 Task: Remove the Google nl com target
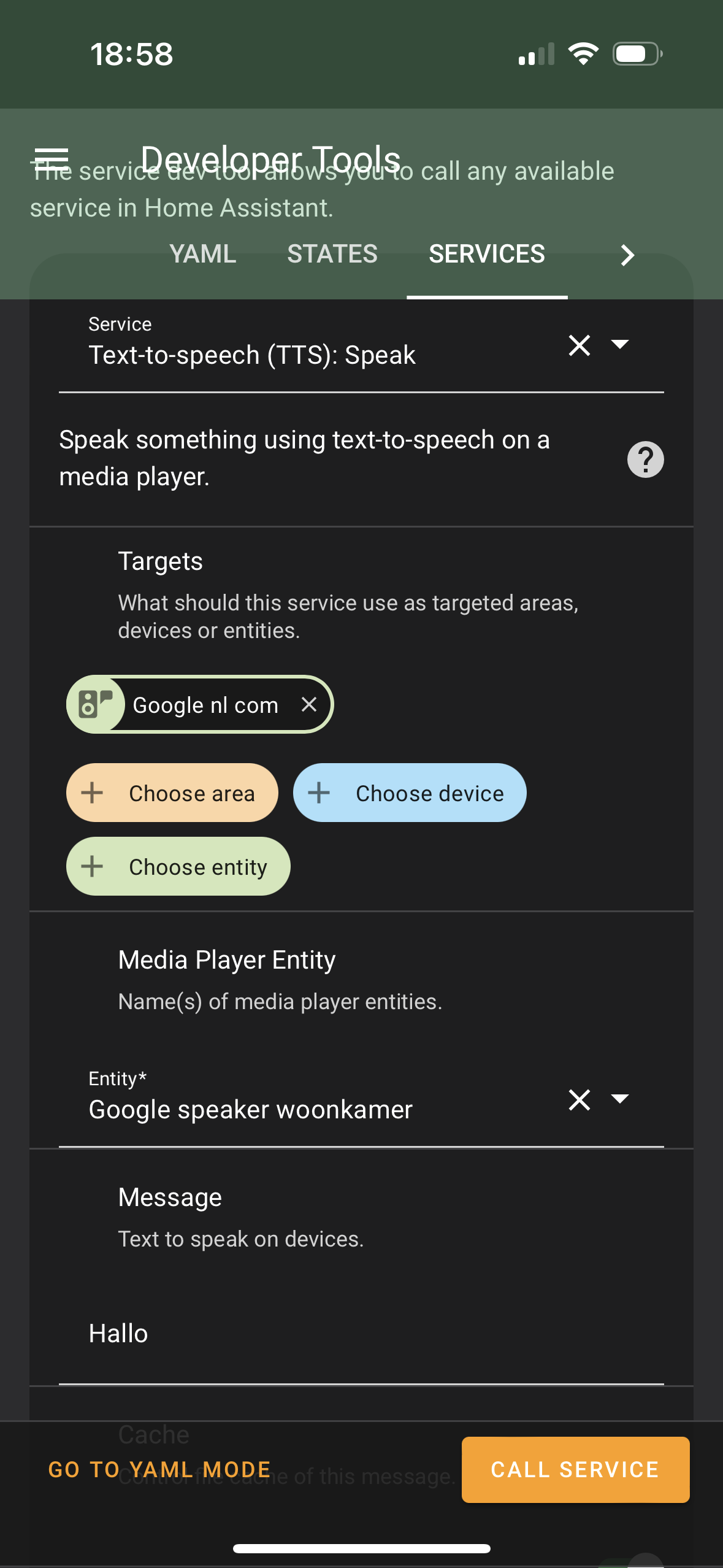309,704
